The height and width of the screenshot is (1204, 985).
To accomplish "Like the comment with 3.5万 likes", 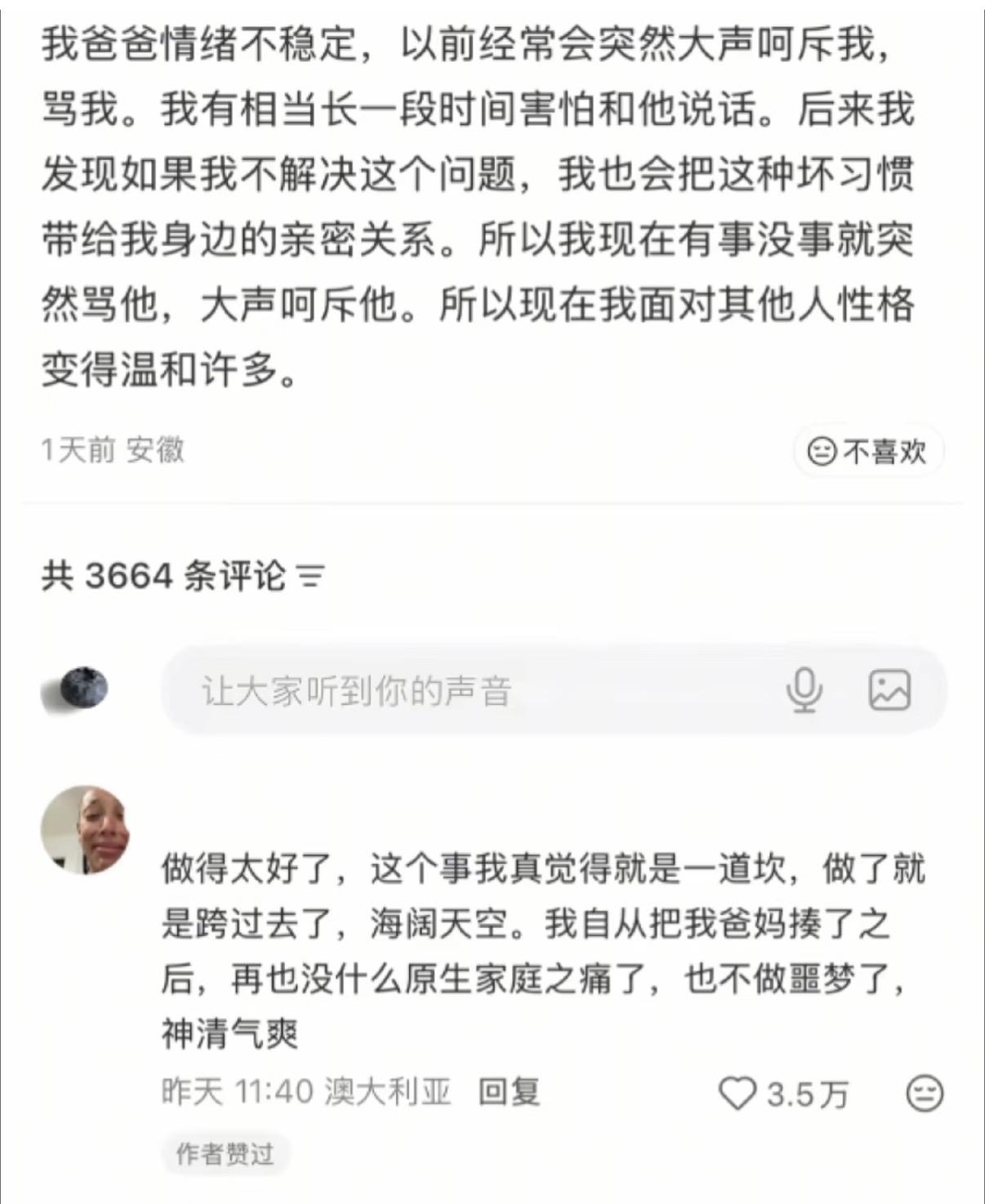I will pos(738,1093).
